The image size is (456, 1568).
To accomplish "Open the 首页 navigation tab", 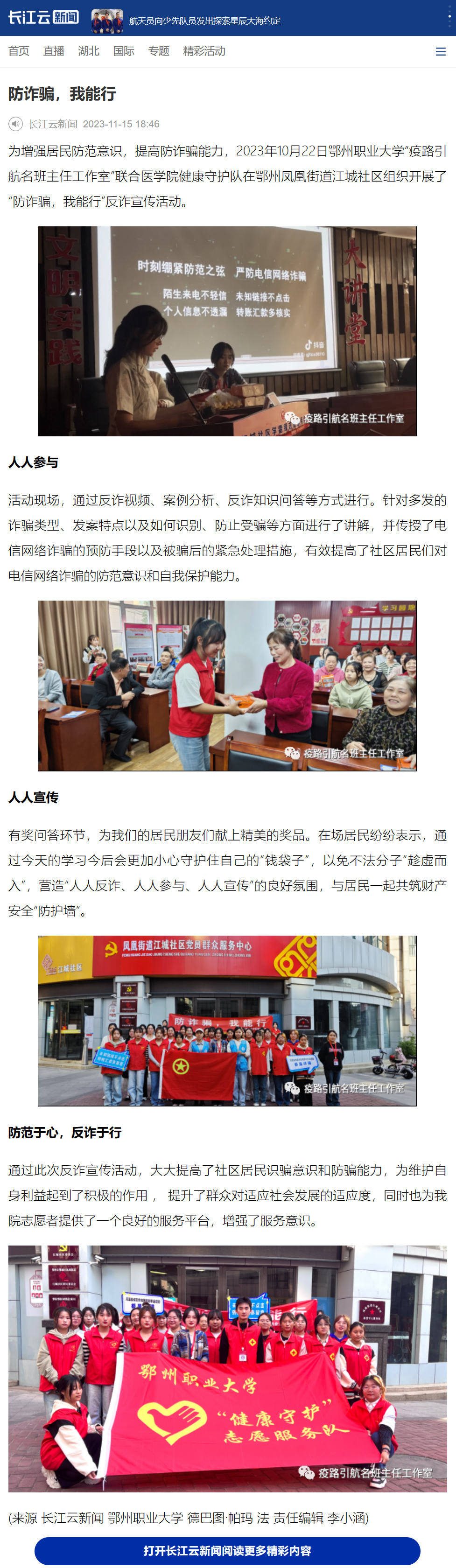I will (19, 51).
